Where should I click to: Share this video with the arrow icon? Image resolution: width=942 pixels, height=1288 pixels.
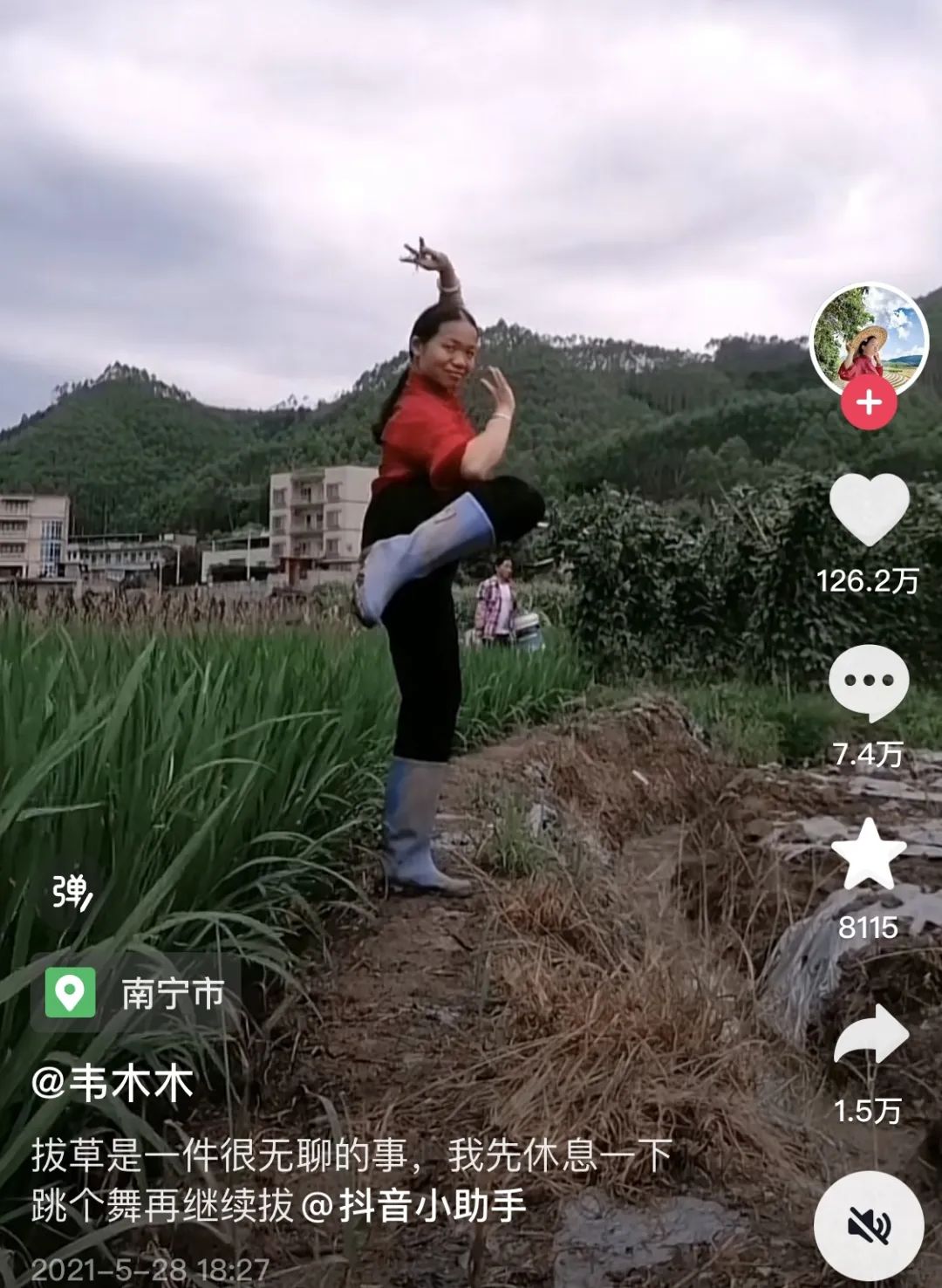pos(870,1036)
